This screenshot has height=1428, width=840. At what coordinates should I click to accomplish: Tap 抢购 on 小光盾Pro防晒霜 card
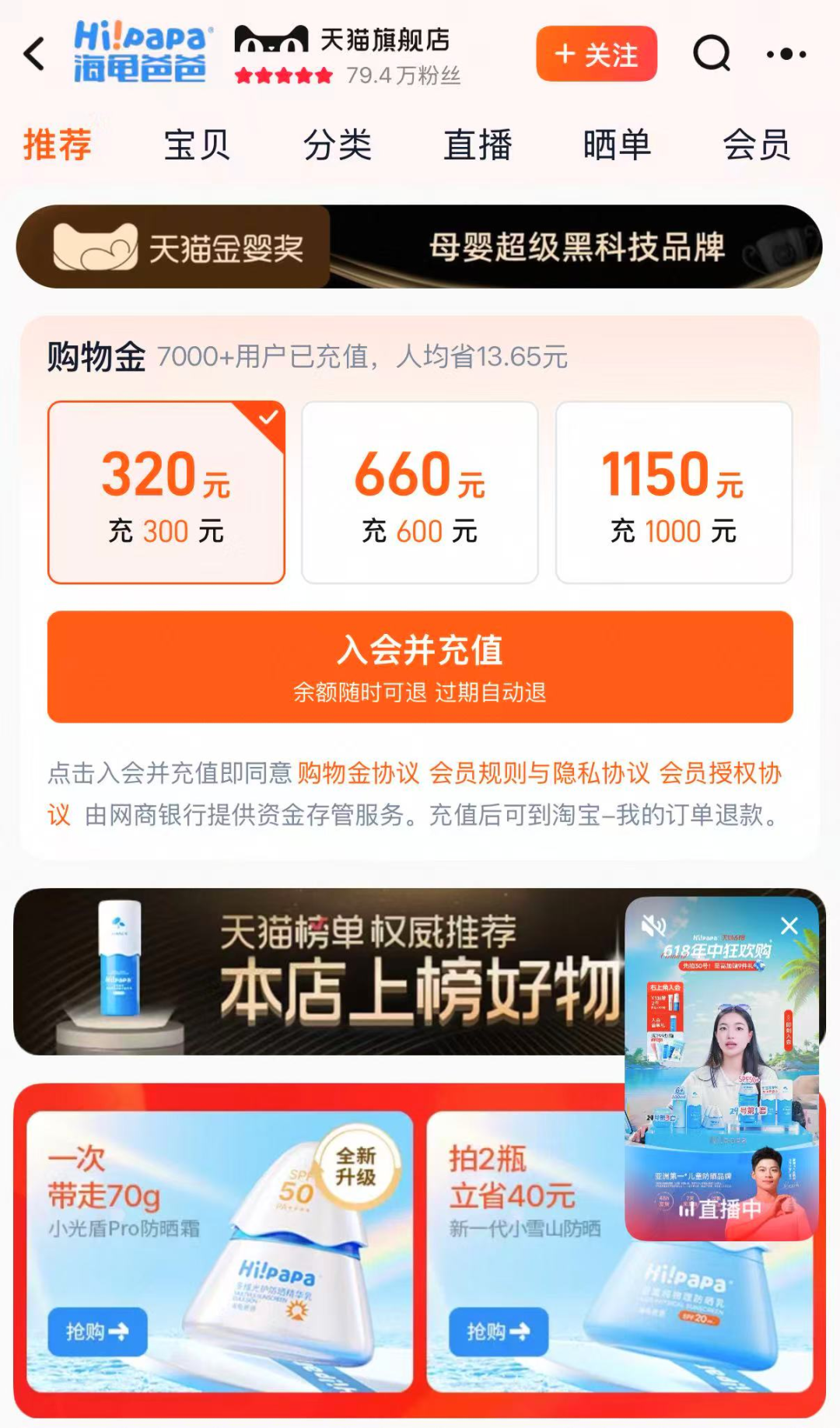tap(97, 1332)
